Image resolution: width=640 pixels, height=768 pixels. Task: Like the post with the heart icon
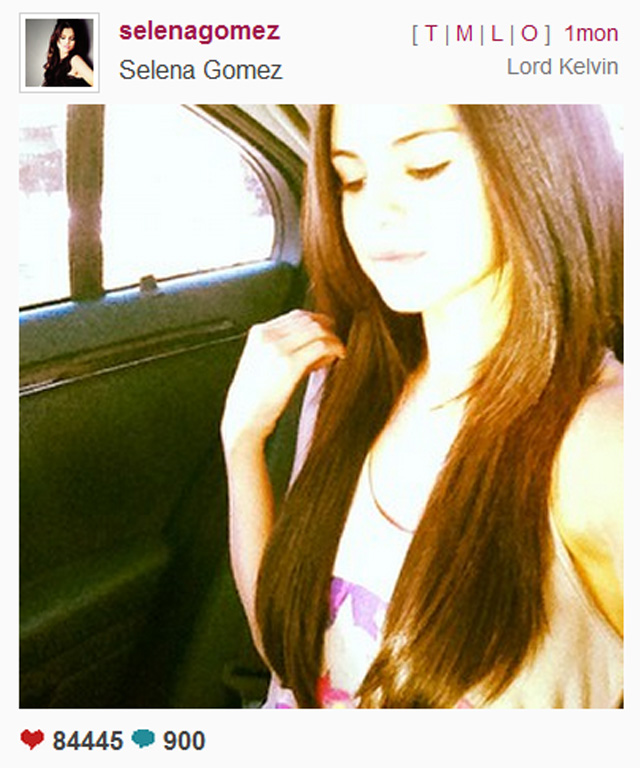[32, 740]
